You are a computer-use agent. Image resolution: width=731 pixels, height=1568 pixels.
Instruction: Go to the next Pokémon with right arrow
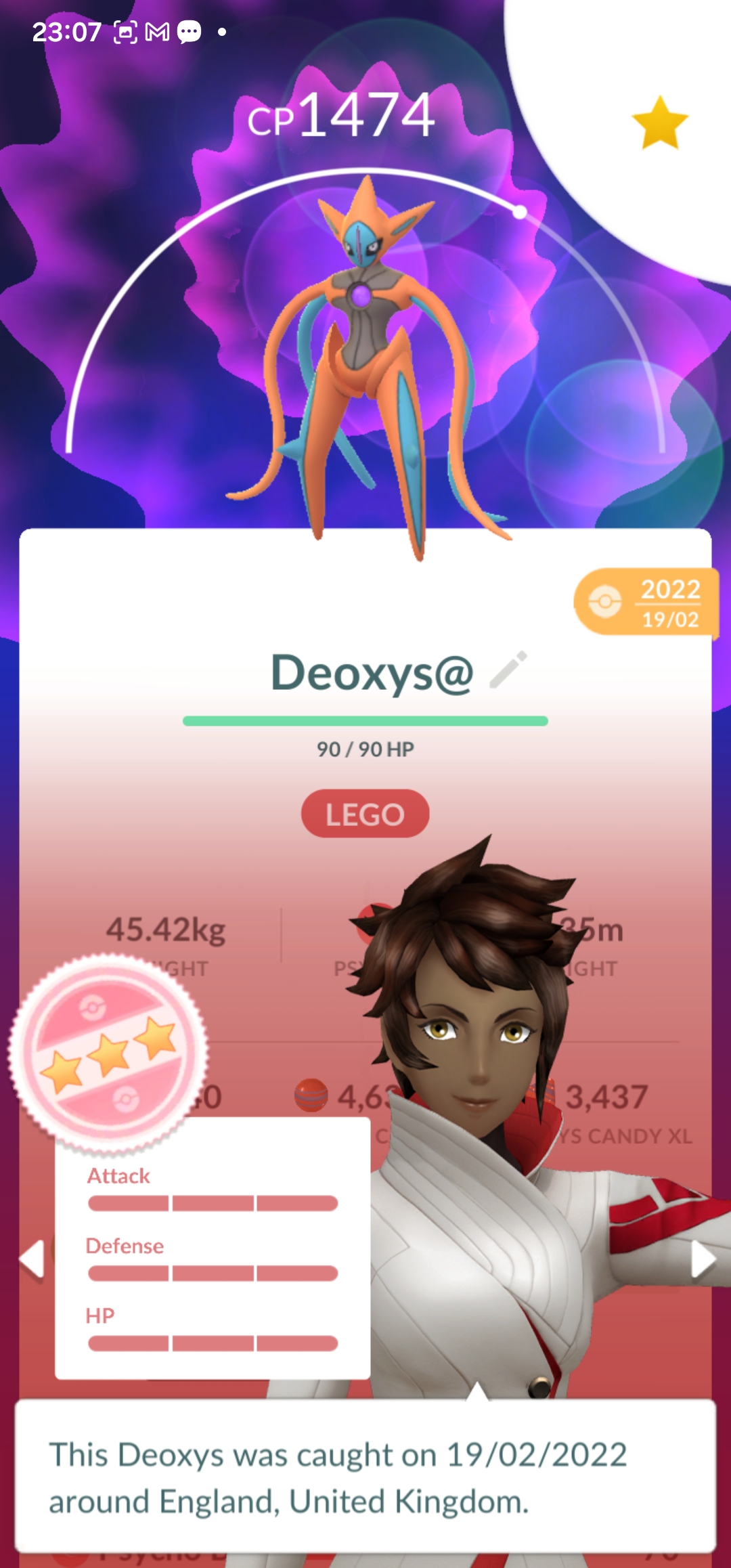(703, 1259)
